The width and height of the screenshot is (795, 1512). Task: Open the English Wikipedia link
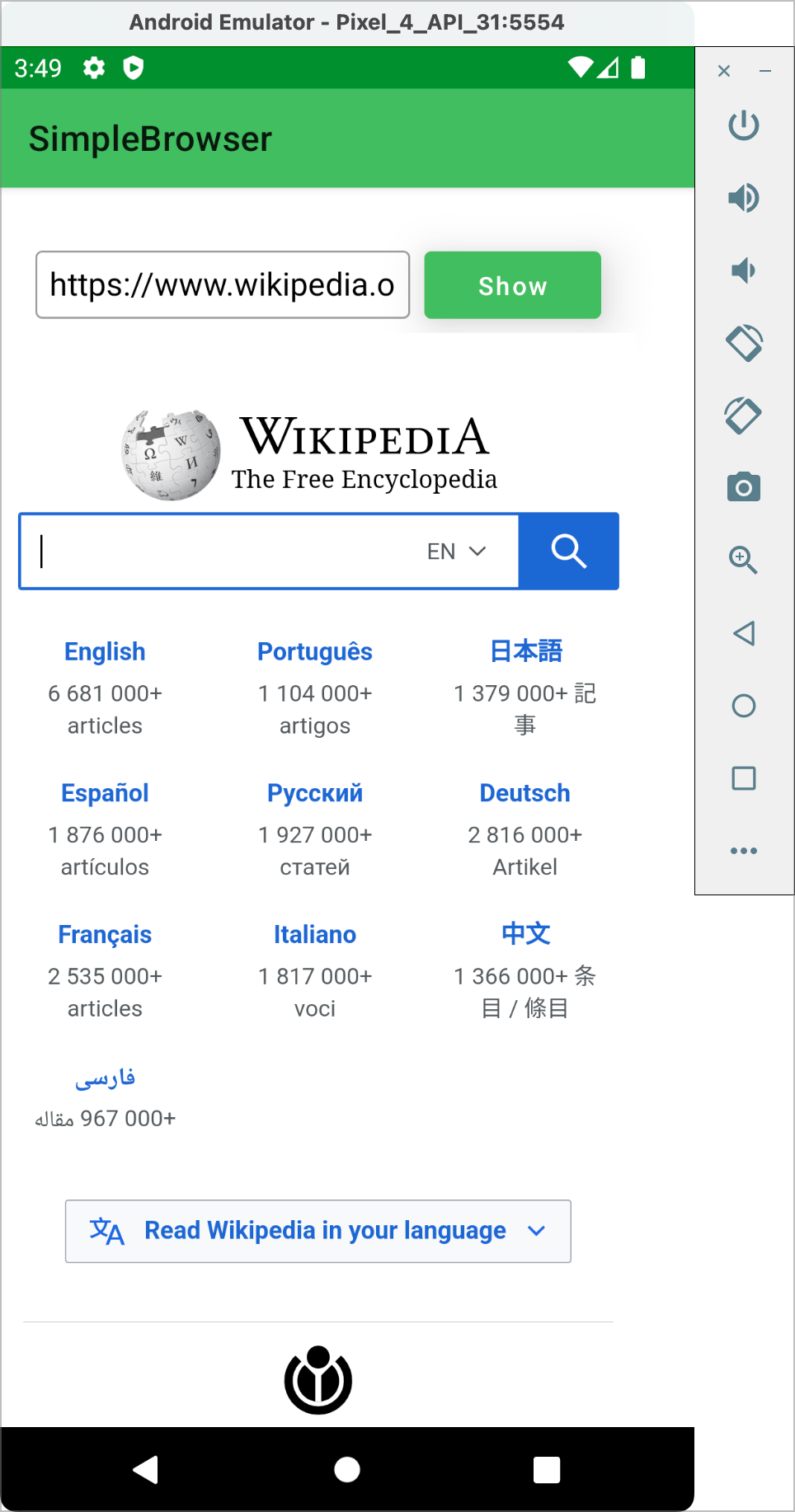point(105,652)
